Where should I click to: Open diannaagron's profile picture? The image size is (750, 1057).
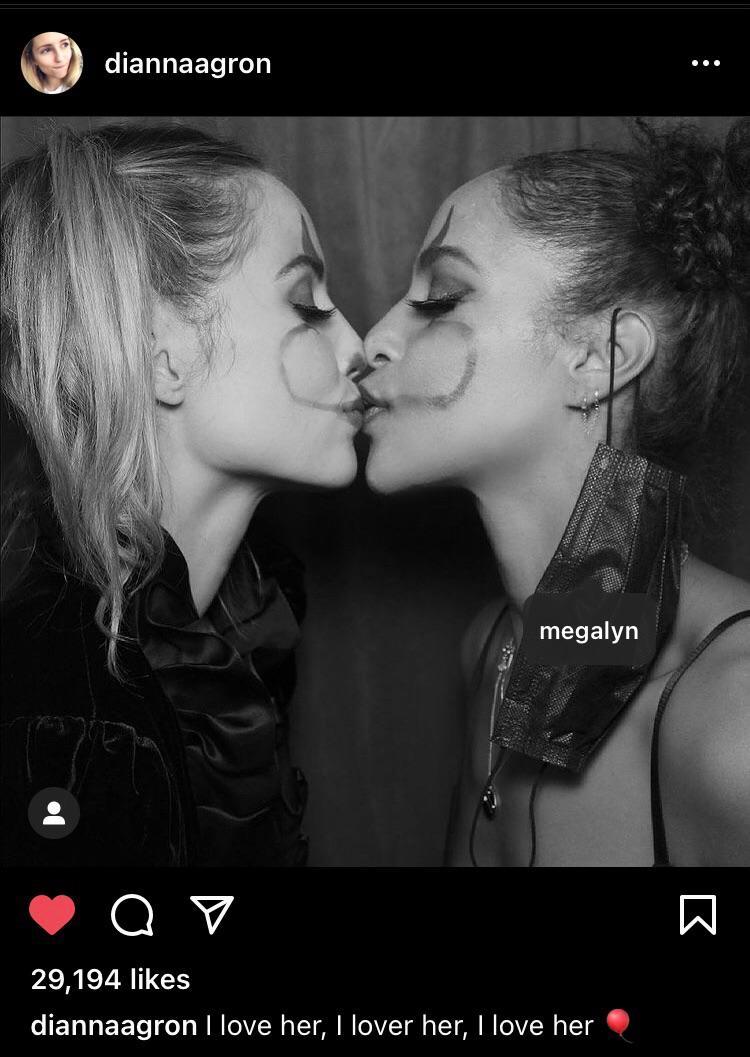point(52,63)
